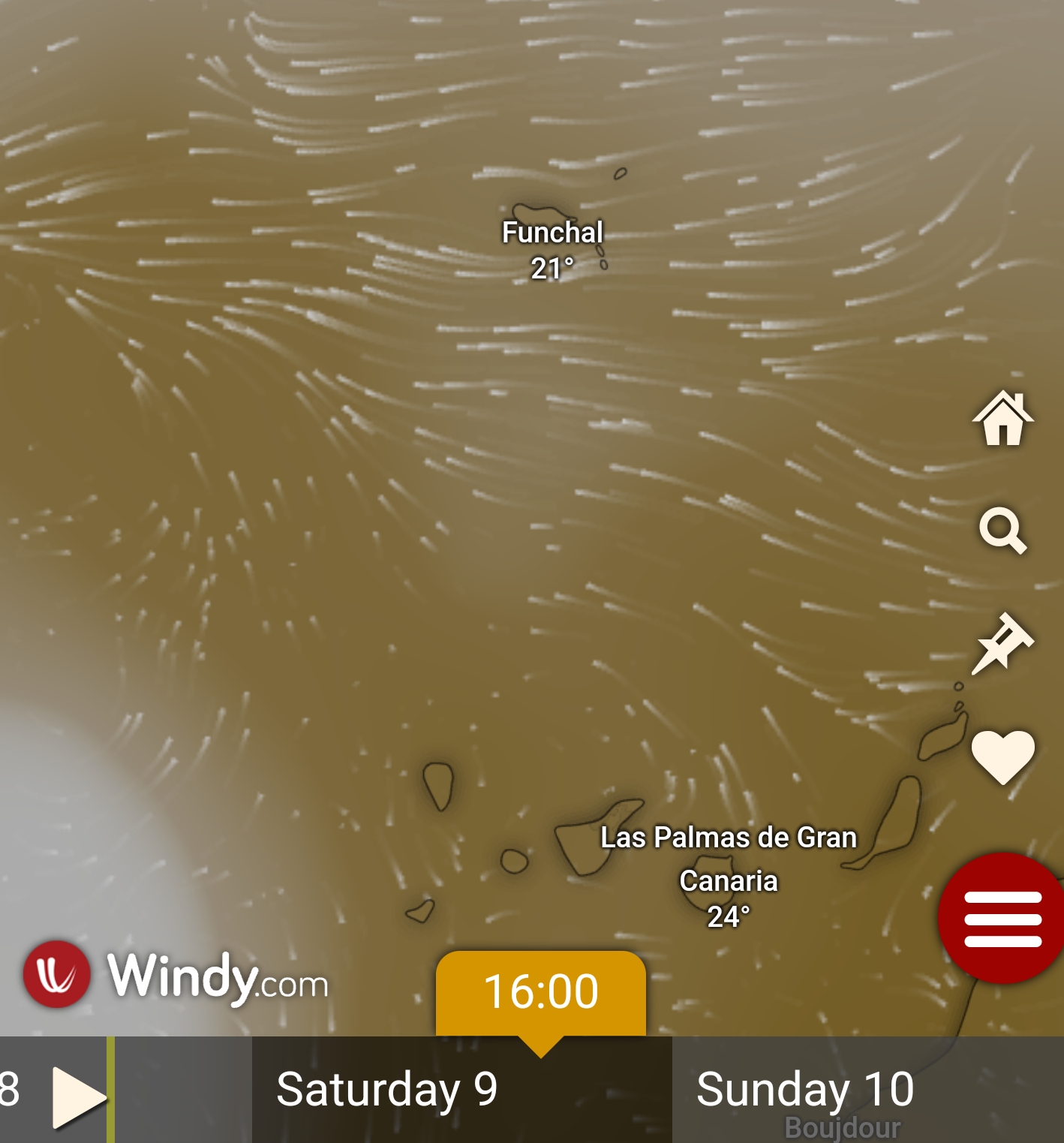Start the forecast animation playback

78,1097
